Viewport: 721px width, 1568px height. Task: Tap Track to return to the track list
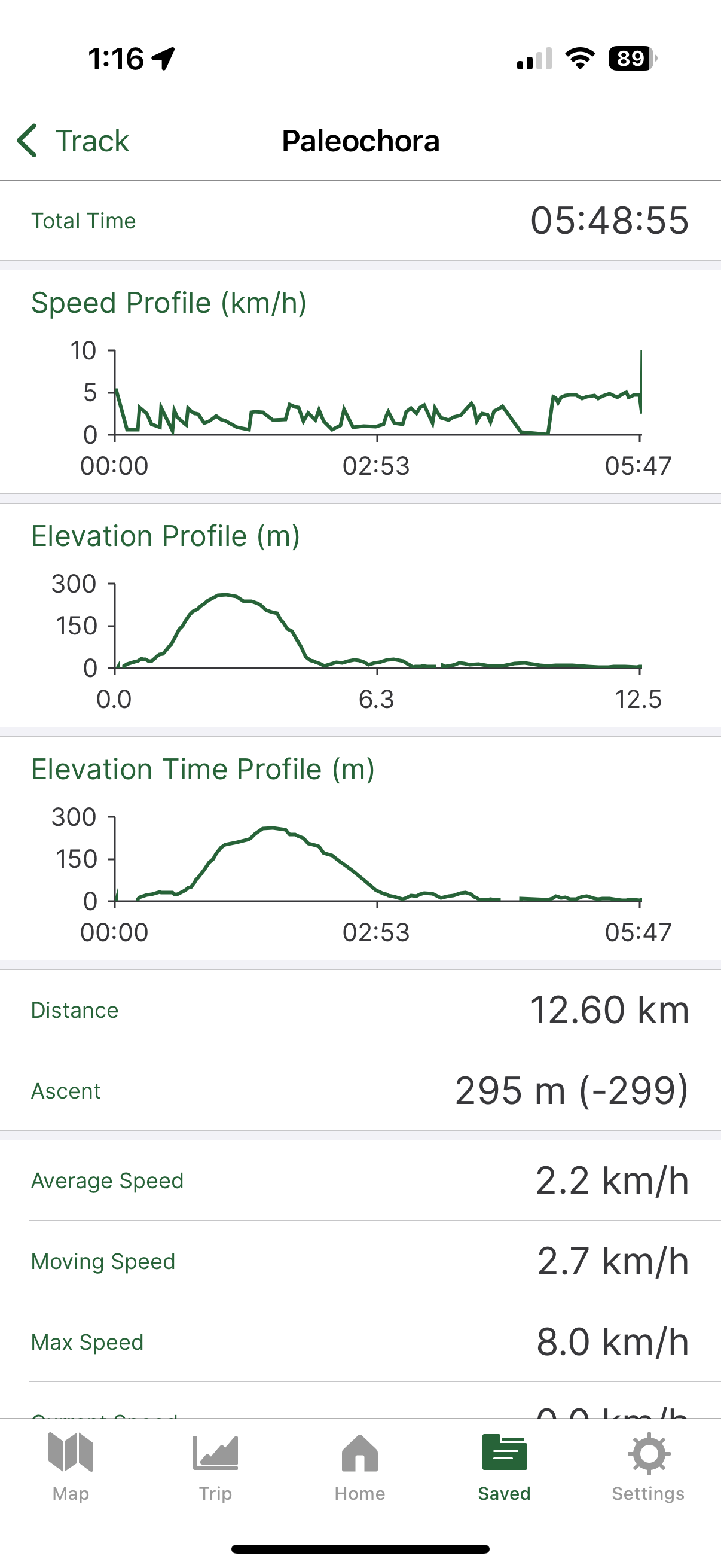point(91,141)
